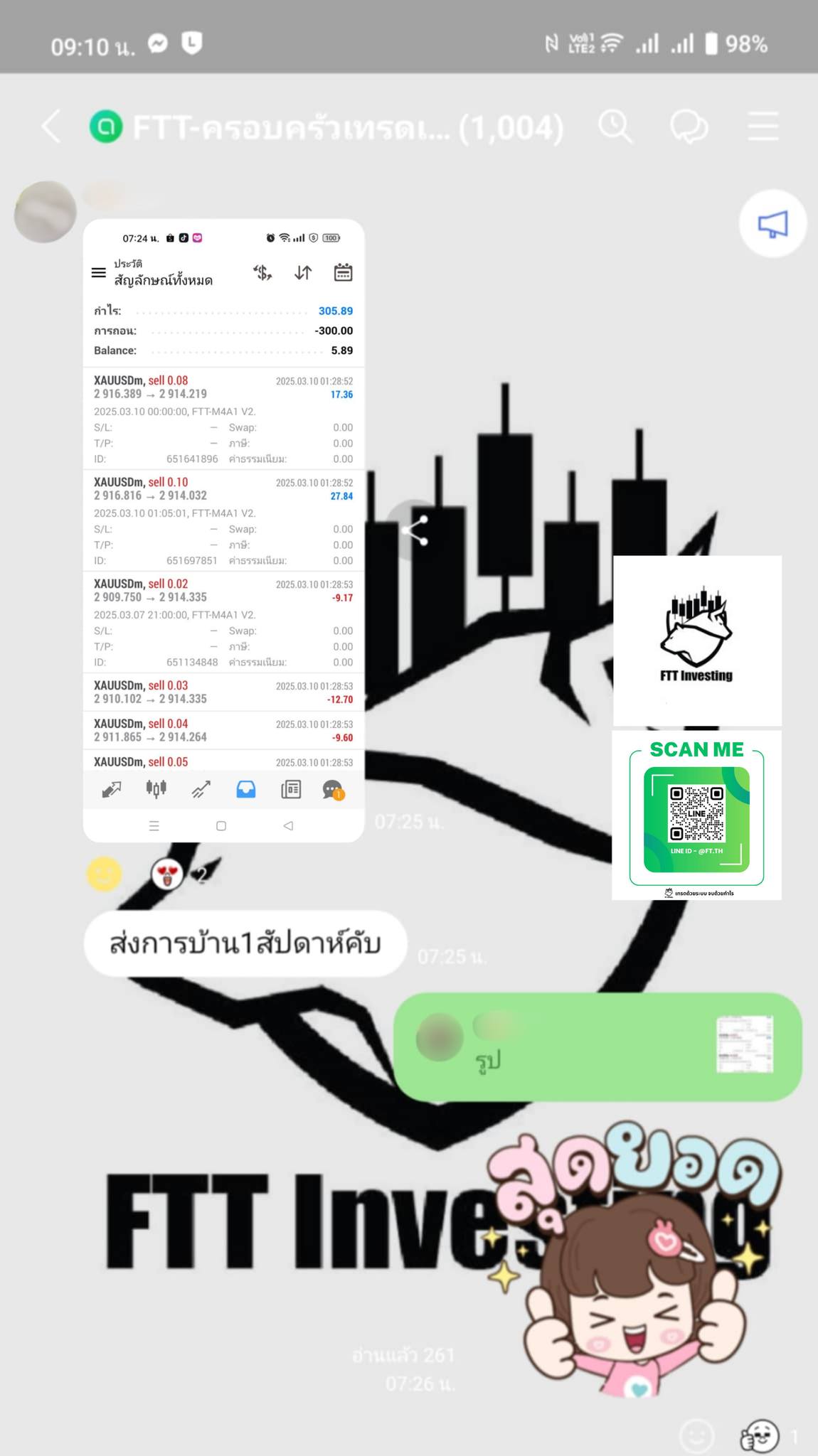Open the chat notes and posts icon
The width and height of the screenshot is (818, 1456).
(689, 127)
